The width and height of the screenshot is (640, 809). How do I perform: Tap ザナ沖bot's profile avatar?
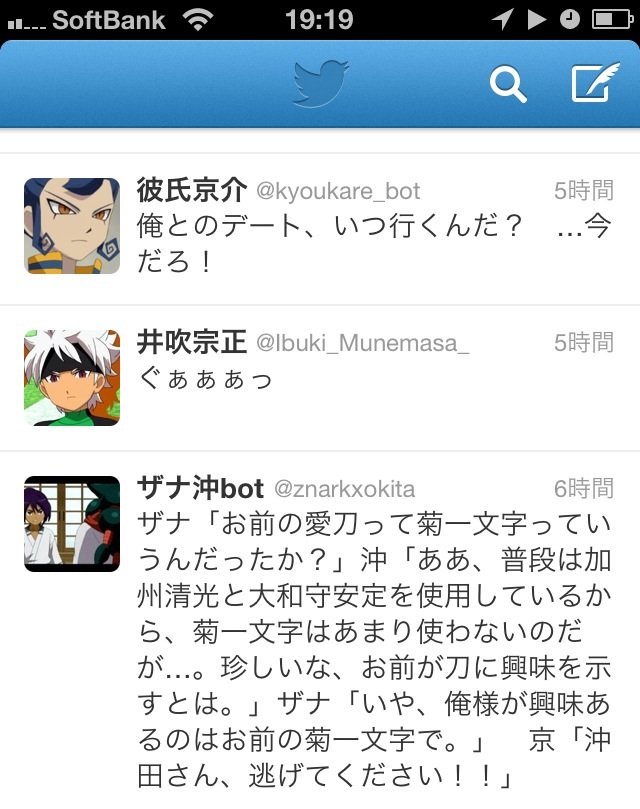pos(72,524)
